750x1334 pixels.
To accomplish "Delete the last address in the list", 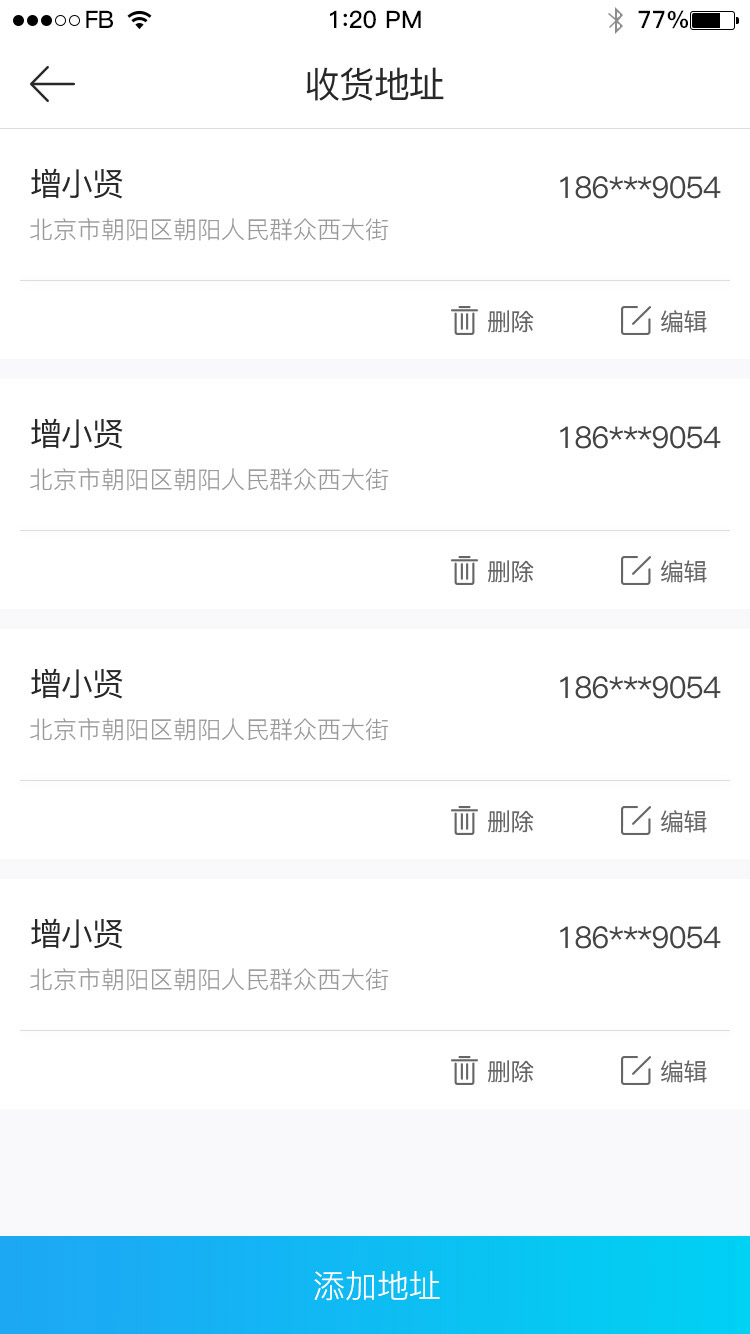I will 492,1071.
